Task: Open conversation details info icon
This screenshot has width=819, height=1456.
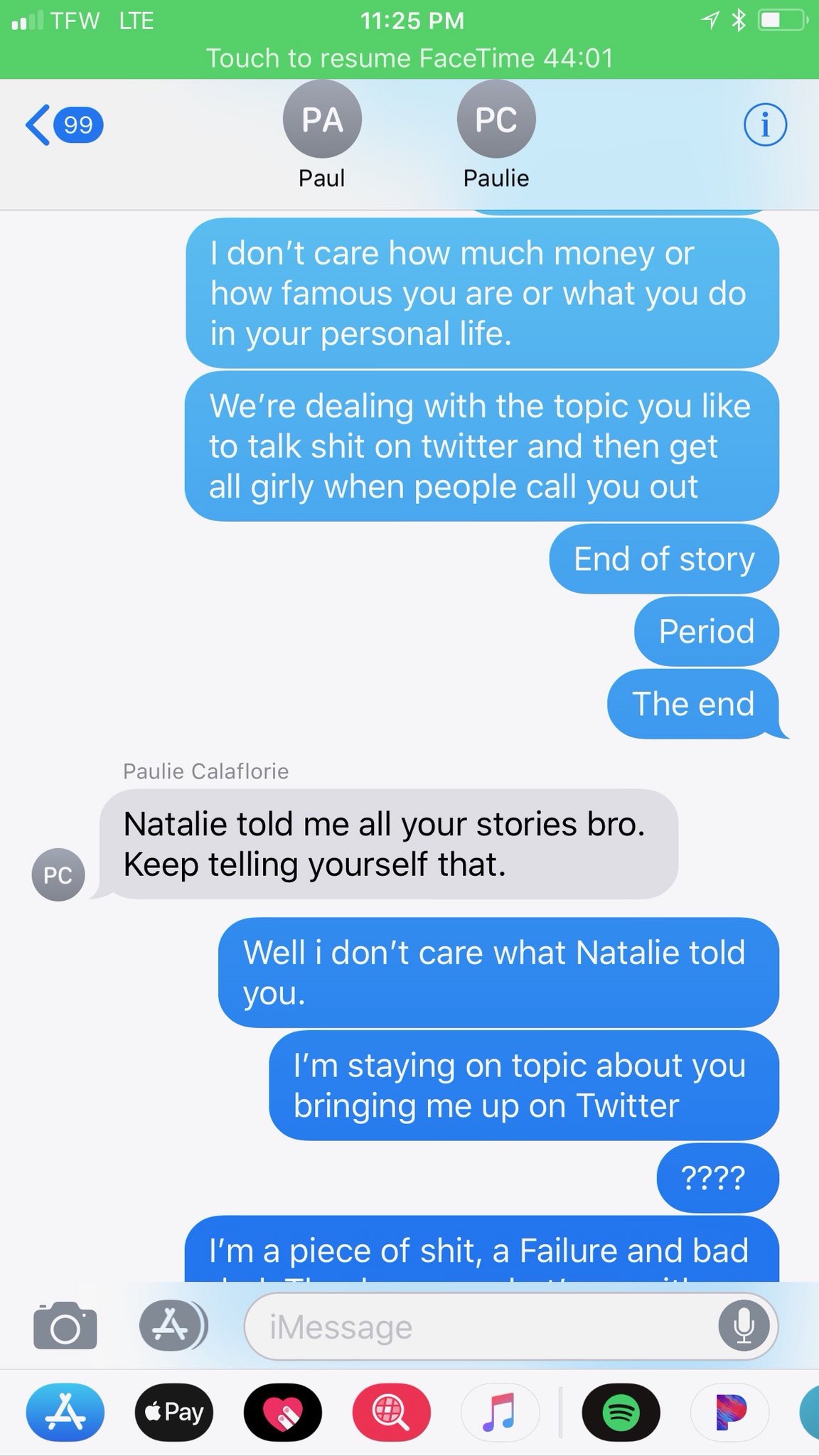Action: click(x=765, y=125)
